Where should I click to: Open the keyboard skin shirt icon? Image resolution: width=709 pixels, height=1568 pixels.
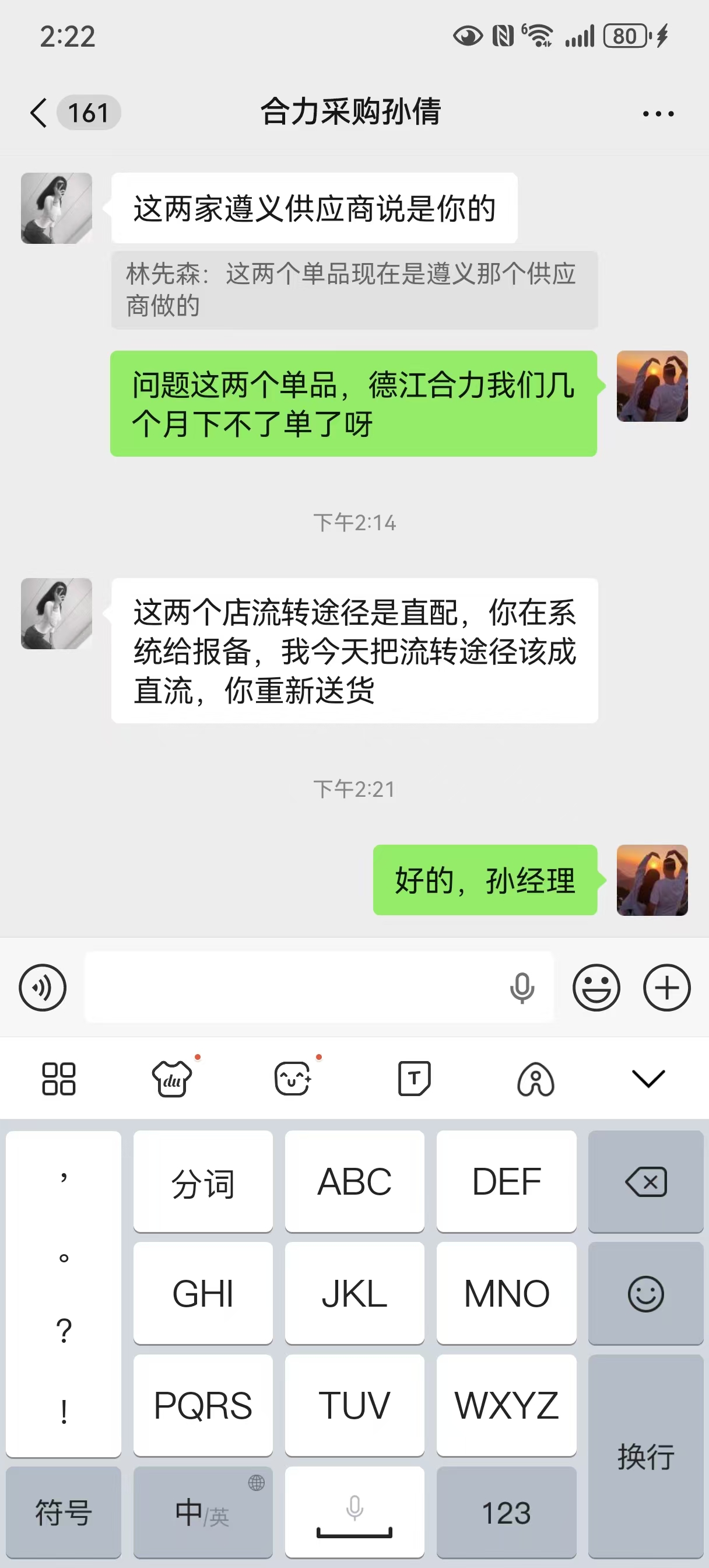(172, 1079)
